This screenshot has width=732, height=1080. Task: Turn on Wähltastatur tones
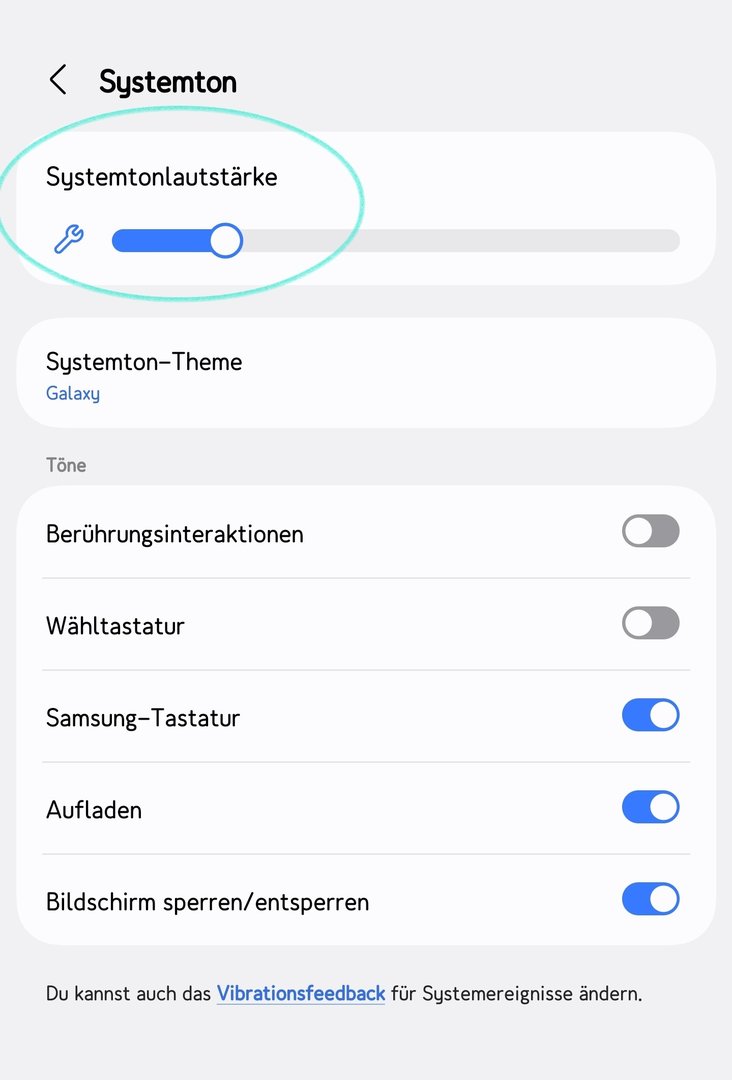tap(650, 624)
